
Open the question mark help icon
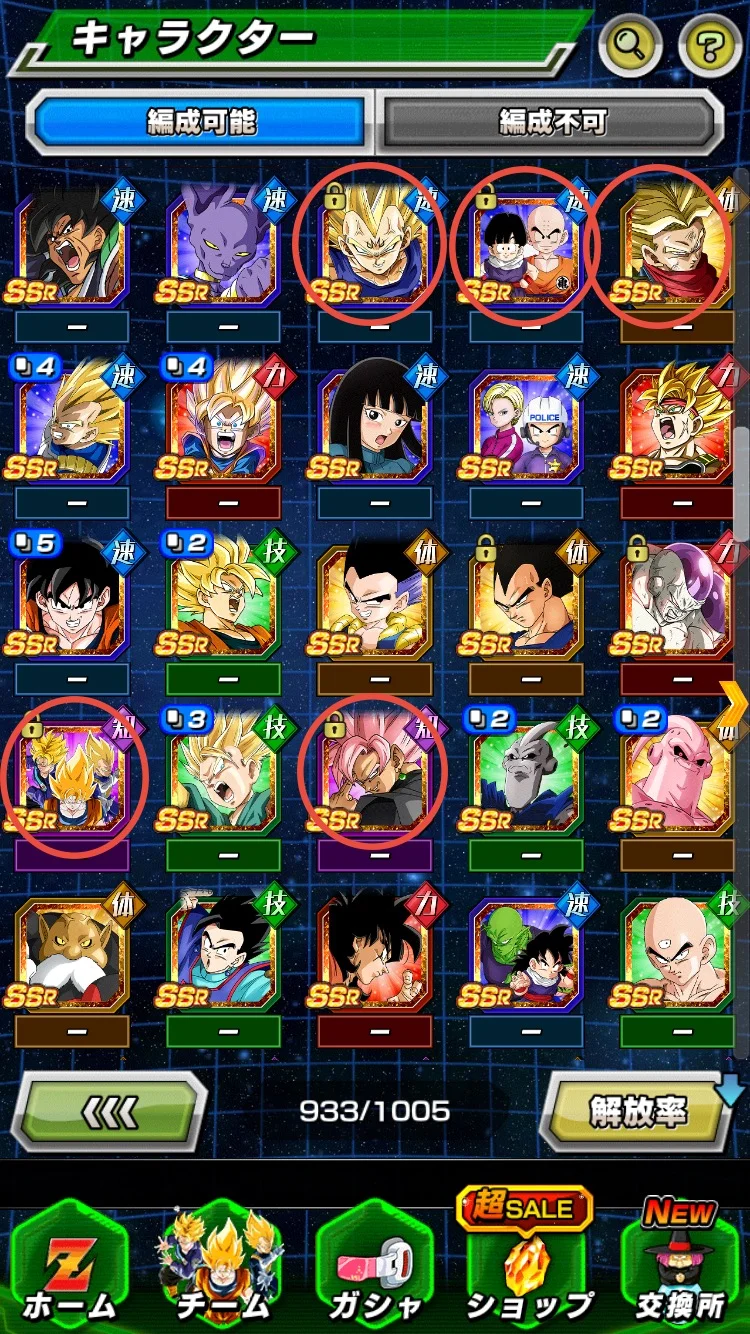point(709,45)
